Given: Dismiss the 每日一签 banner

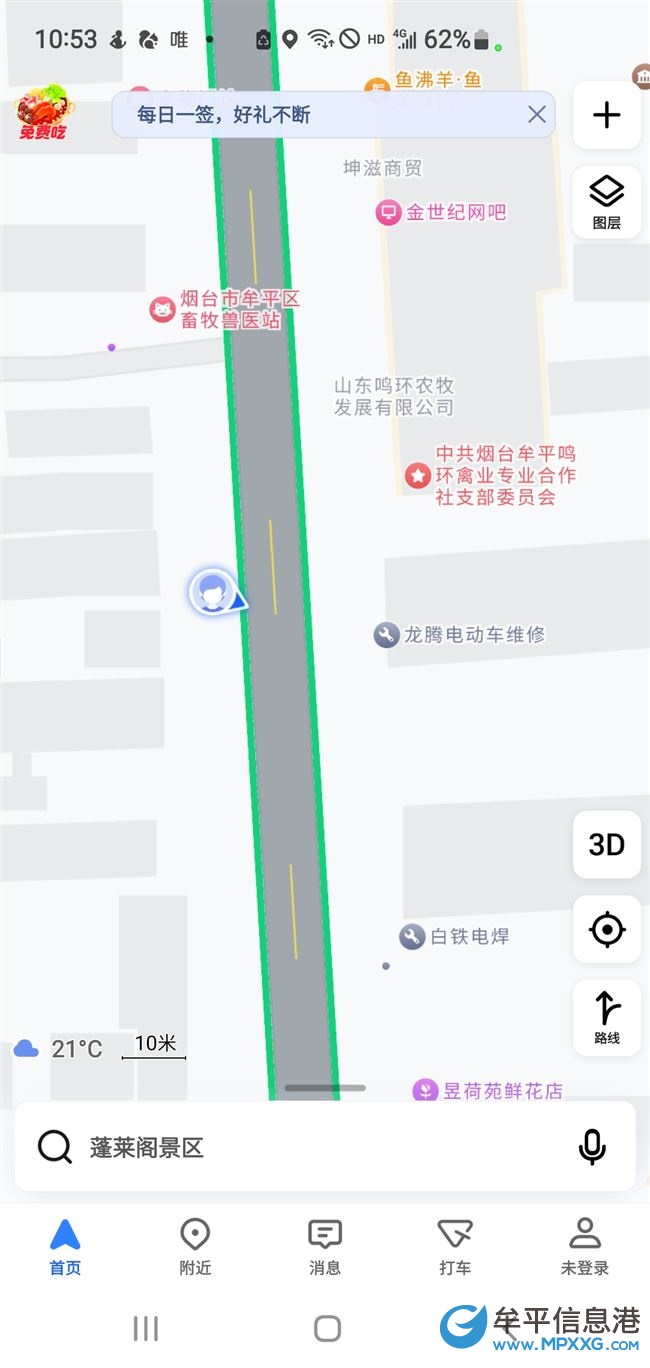Looking at the screenshot, I should pyautogui.click(x=537, y=115).
